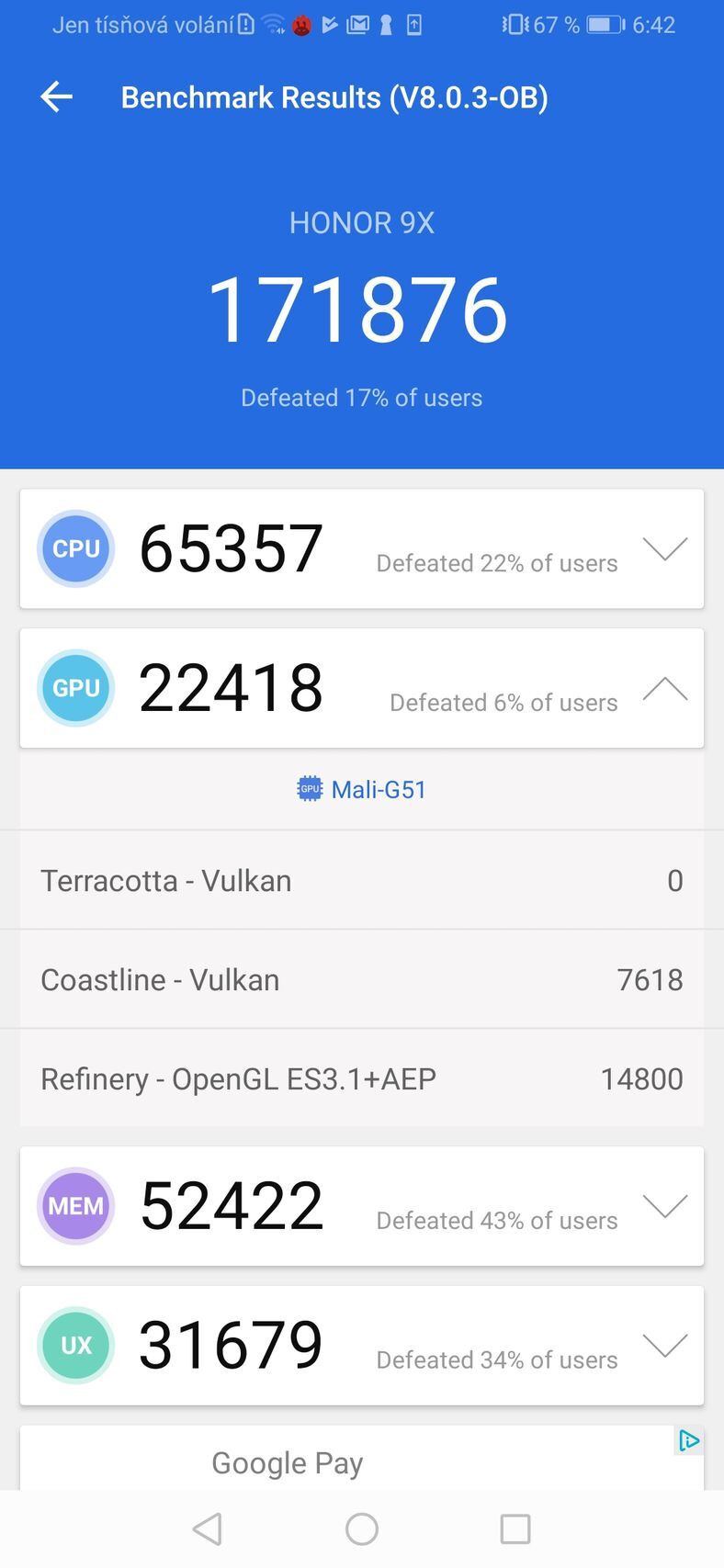Open recent apps from navigation bar
This screenshot has width=724, height=1568.
click(515, 1529)
